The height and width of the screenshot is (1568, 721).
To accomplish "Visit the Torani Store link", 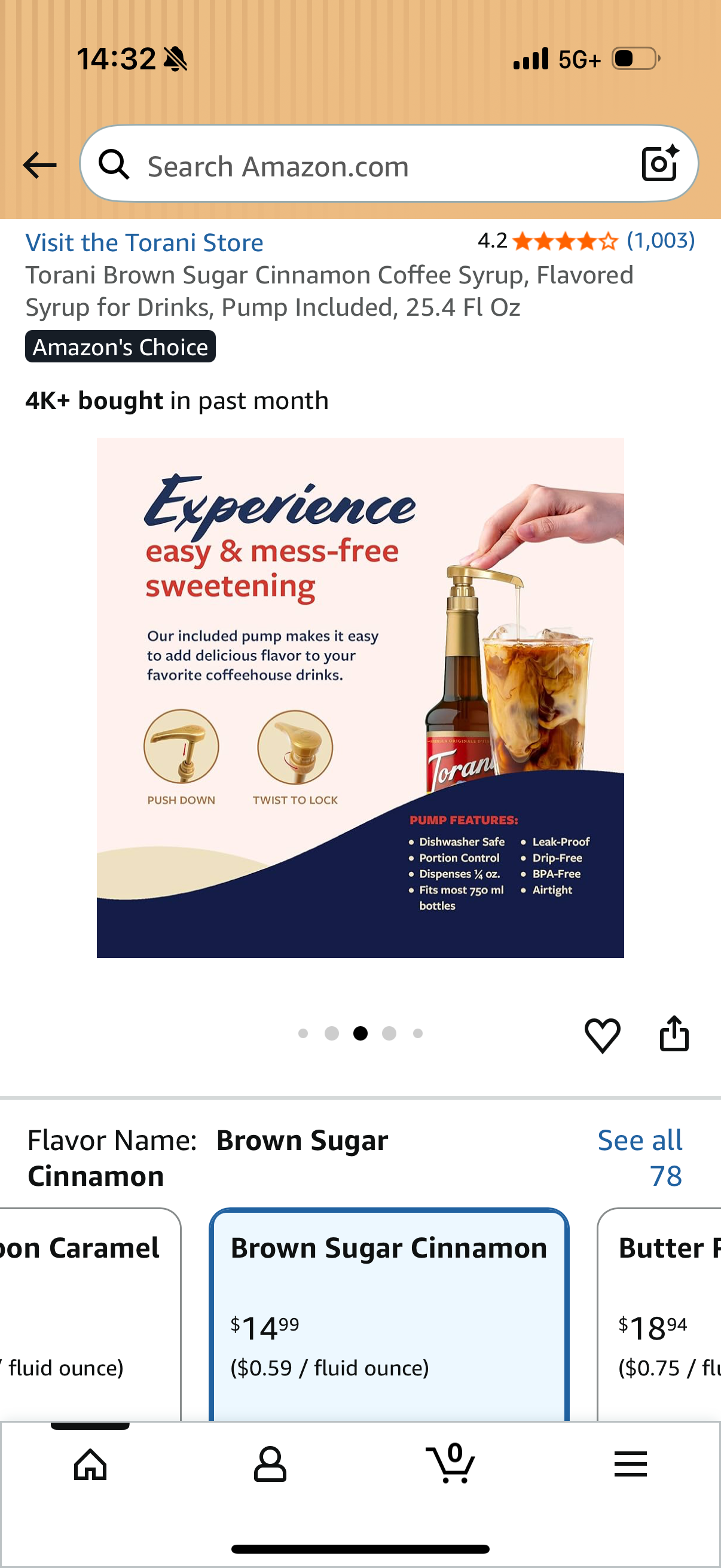I will pyautogui.click(x=144, y=242).
